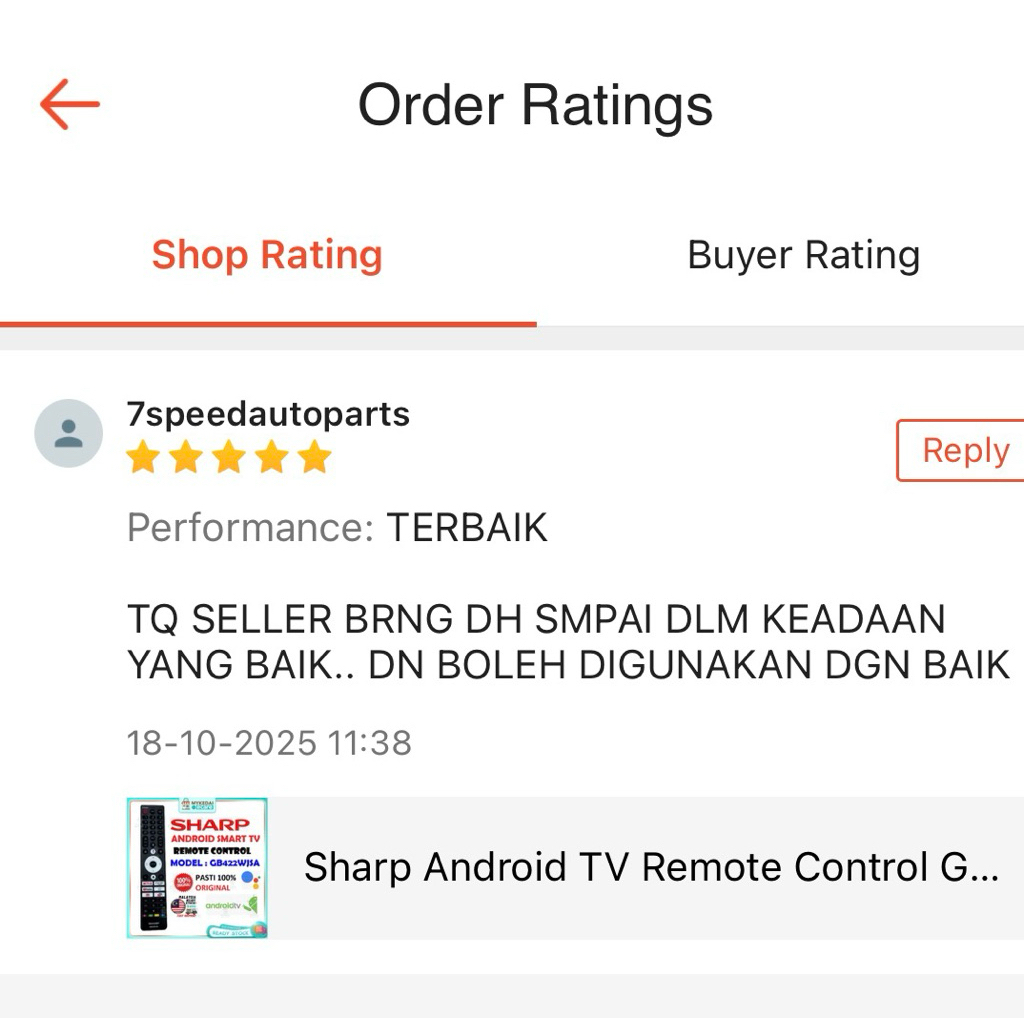This screenshot has height=1024, width=1024.
Task: Go back using the arrow
Action: (69, 104)
